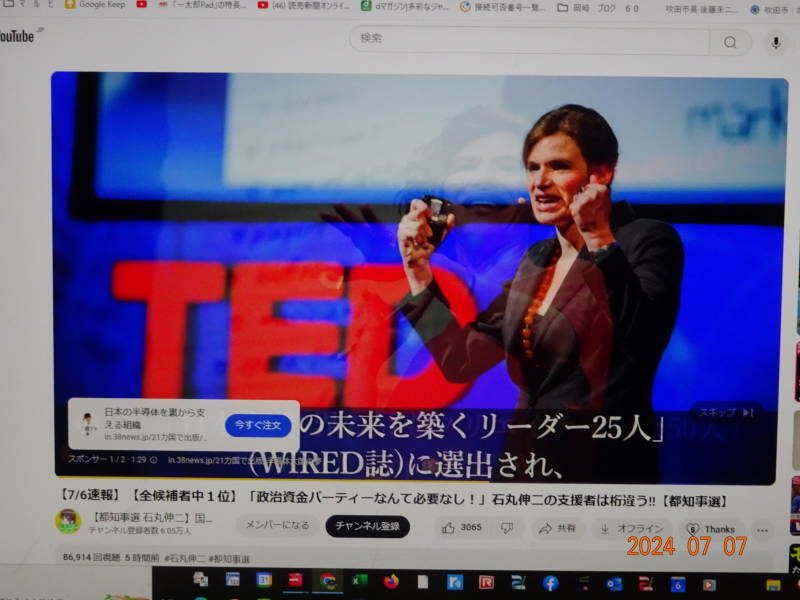Image resolution: width=800 pixels, height=600 pixels.
Task: Start voice search with the microphone
Action: click(x=775, y=42)
